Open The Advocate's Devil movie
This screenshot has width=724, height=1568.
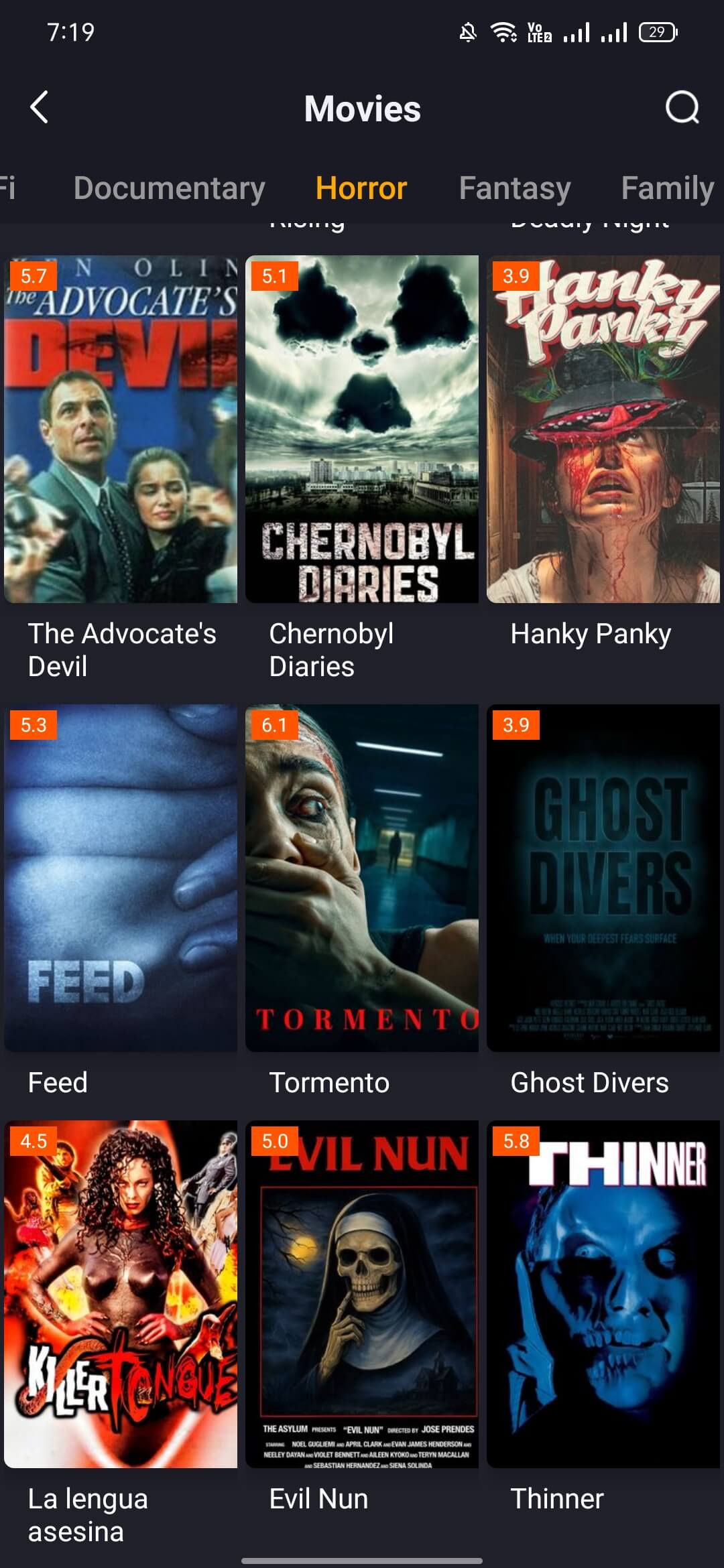121,429
